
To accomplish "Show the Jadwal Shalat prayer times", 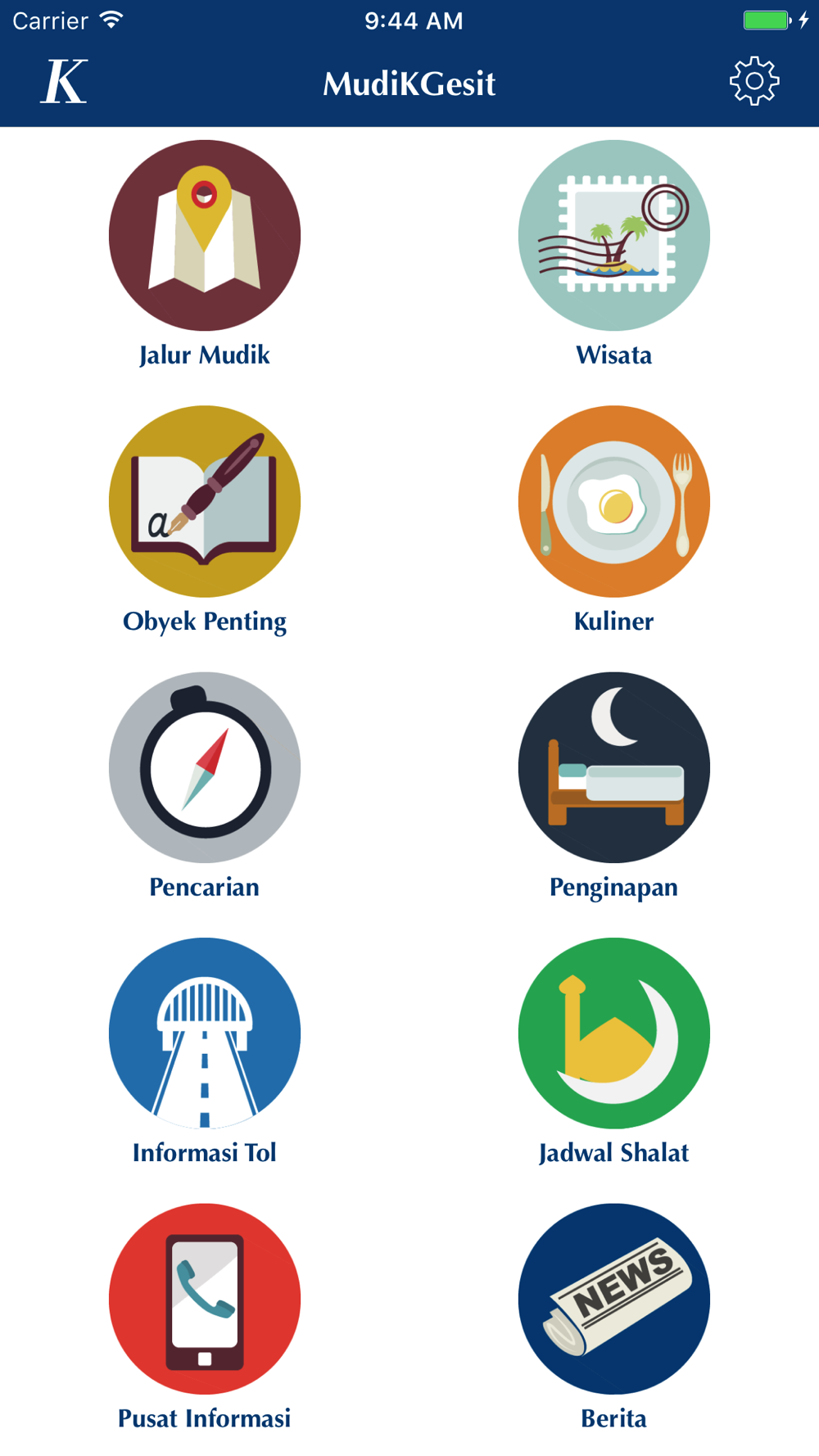I will coord(614,1033).
